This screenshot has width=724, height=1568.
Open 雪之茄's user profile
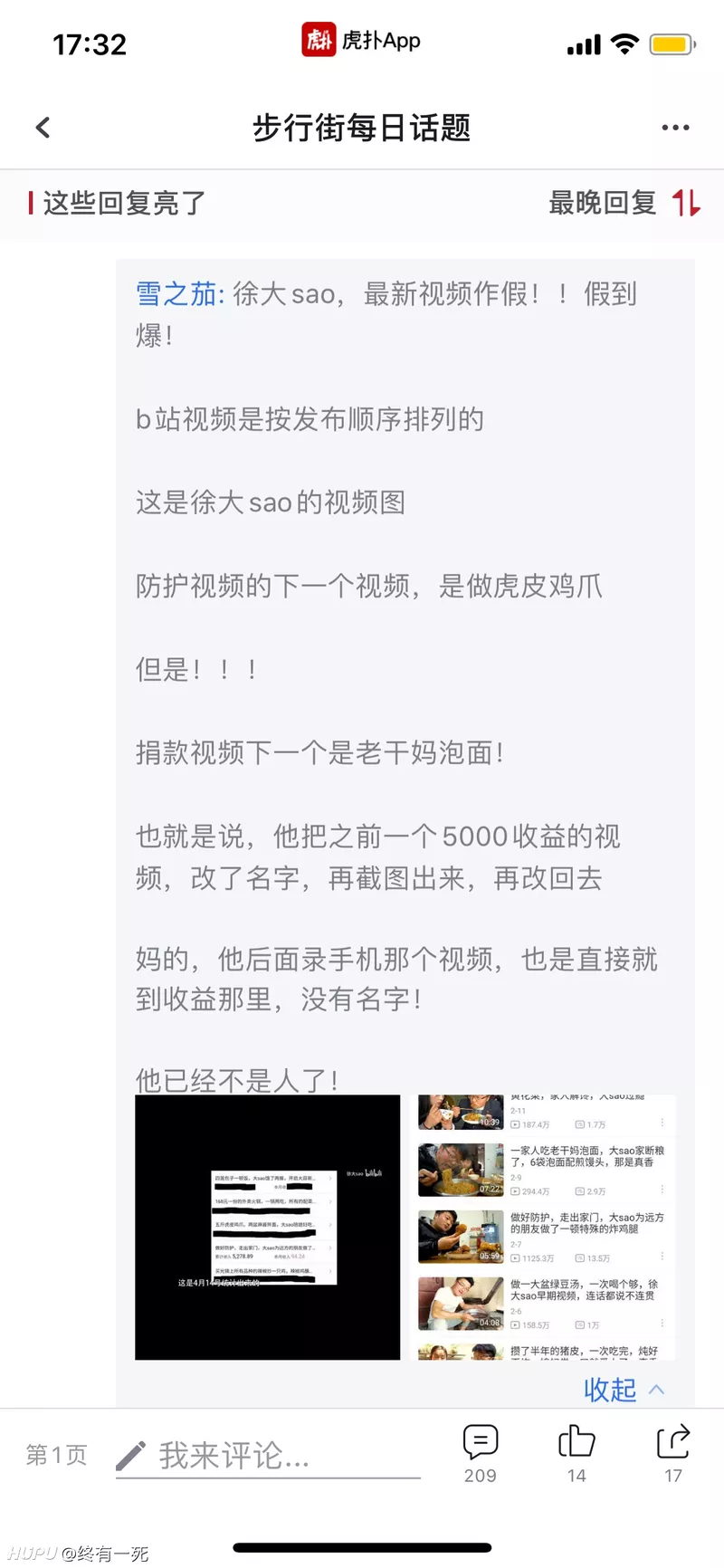click(x=176, y=293)
